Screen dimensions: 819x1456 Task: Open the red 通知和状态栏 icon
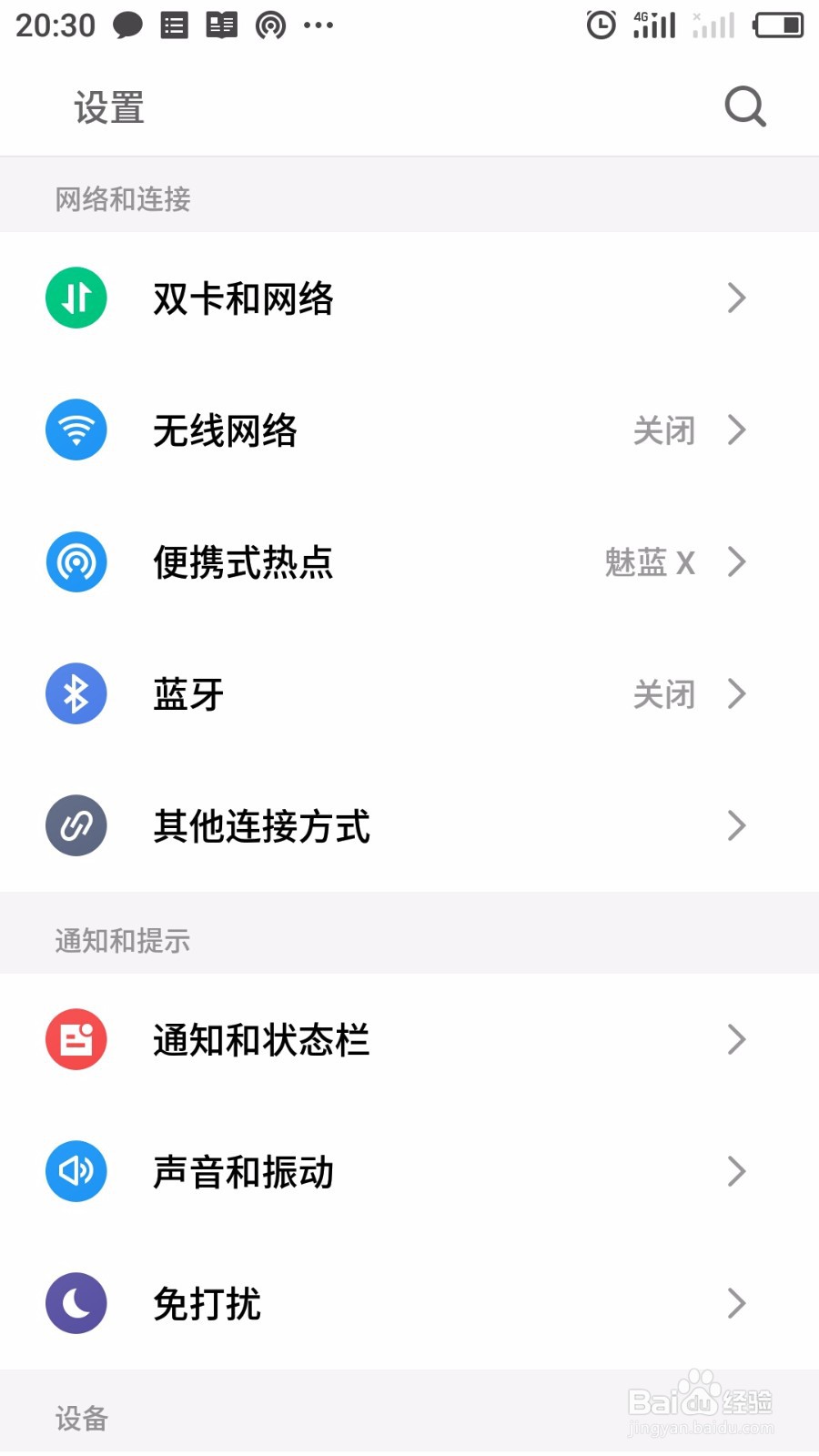[x=76, y=1039]
